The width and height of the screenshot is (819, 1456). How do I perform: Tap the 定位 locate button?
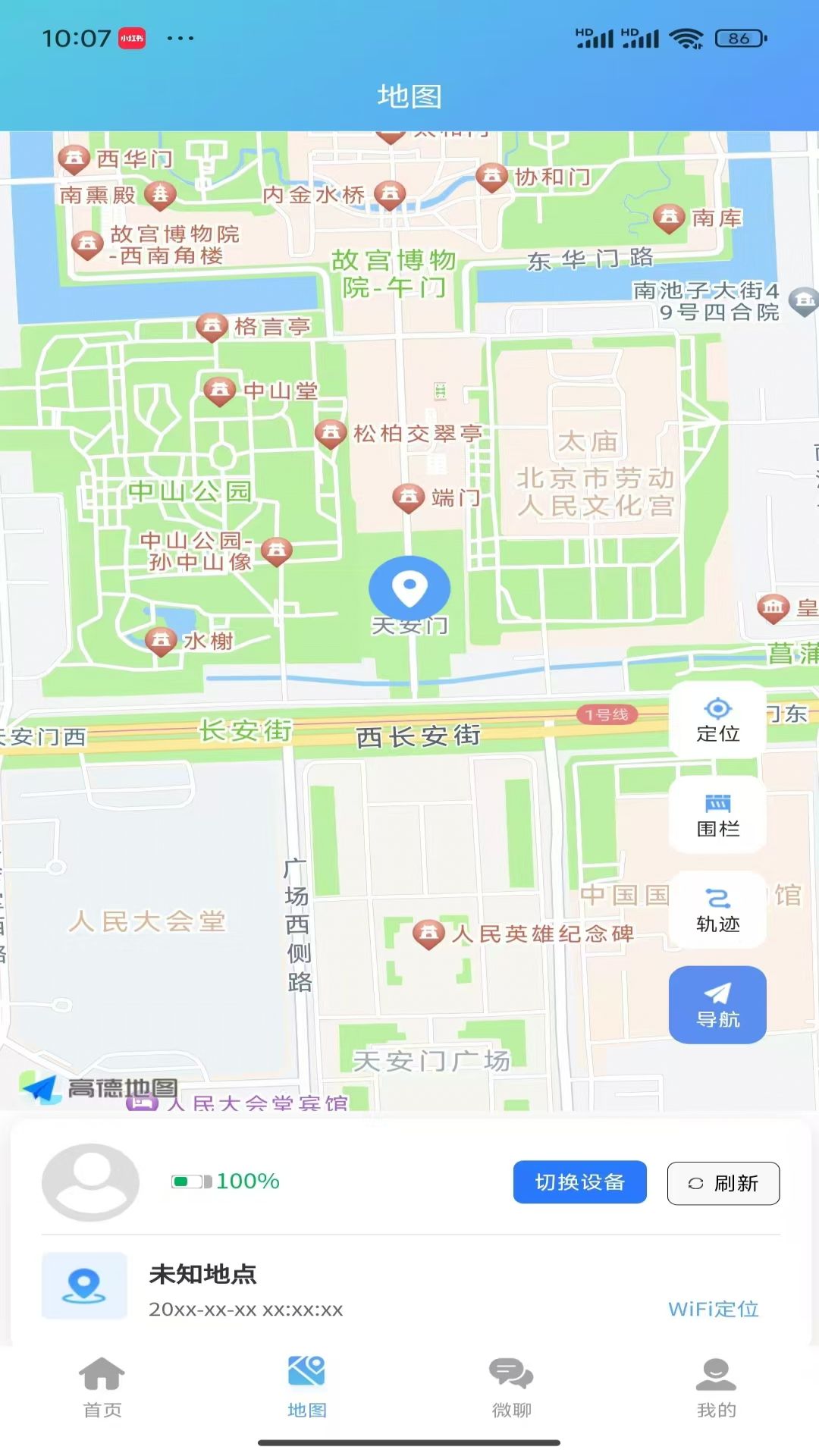click(717, 720)
